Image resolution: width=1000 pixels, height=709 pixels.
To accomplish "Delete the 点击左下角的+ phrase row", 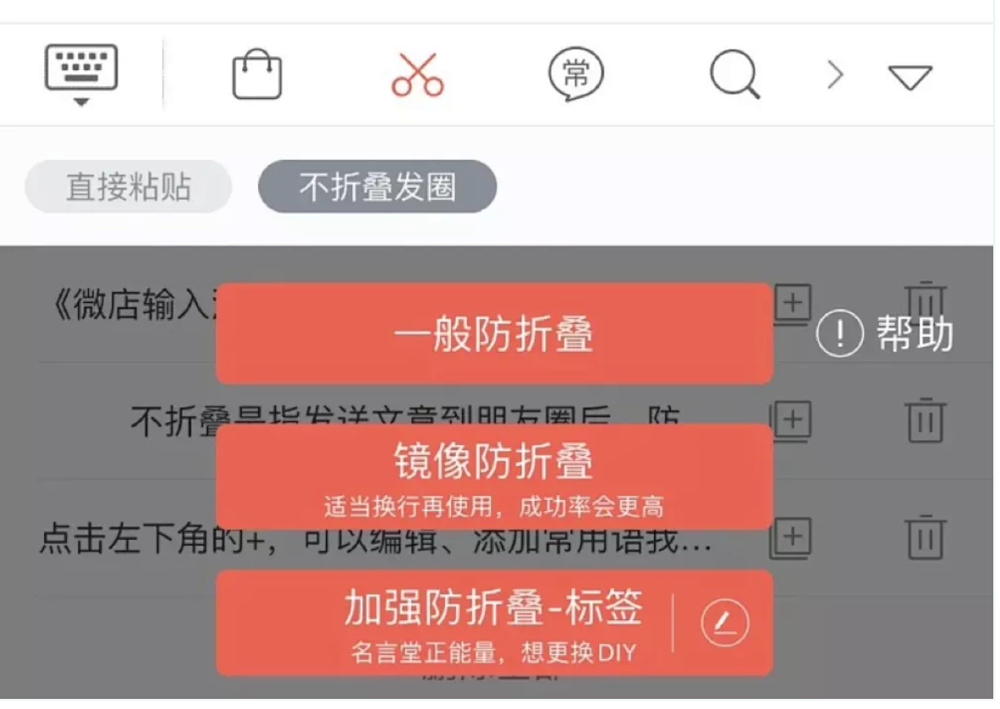I will 926,538.
